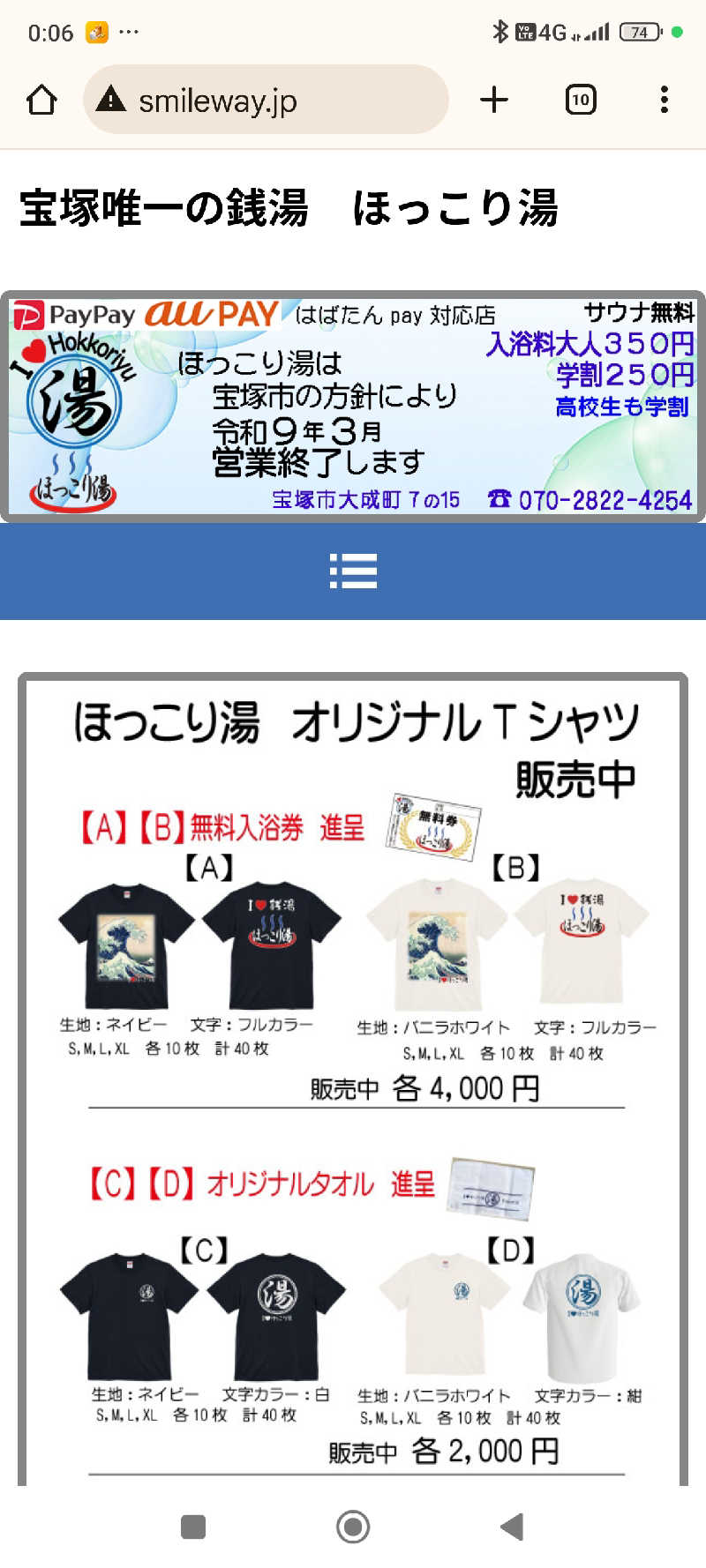Tap the security warning icon in address bar
This screenshot has height=1568, width=706.
point(113,101)
